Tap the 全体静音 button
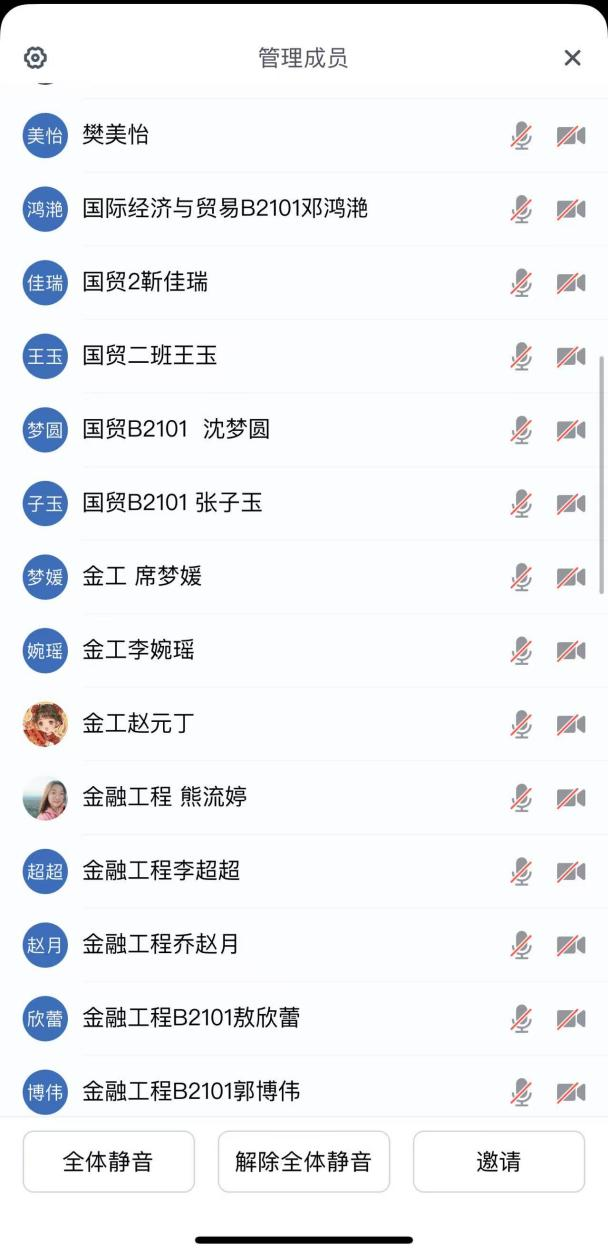This screenshot has width=608, height=1256. 108,1162
